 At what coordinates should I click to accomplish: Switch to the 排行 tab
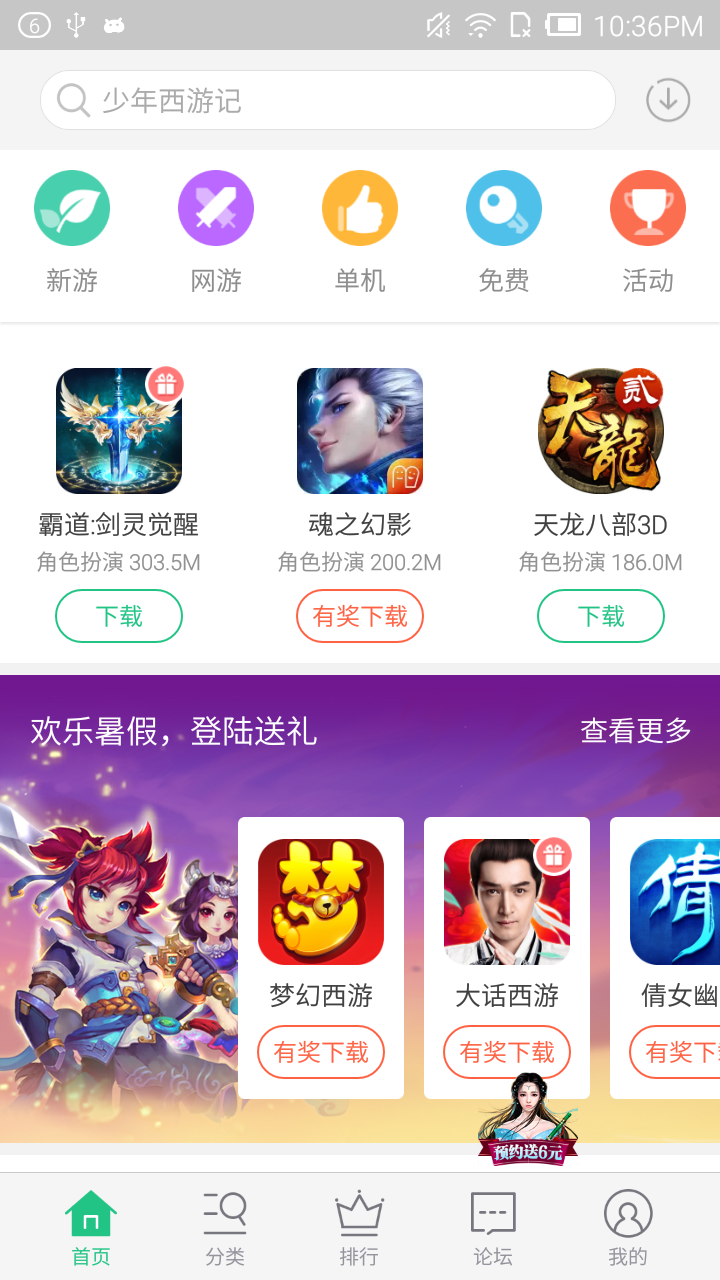tap(359, 1227)
